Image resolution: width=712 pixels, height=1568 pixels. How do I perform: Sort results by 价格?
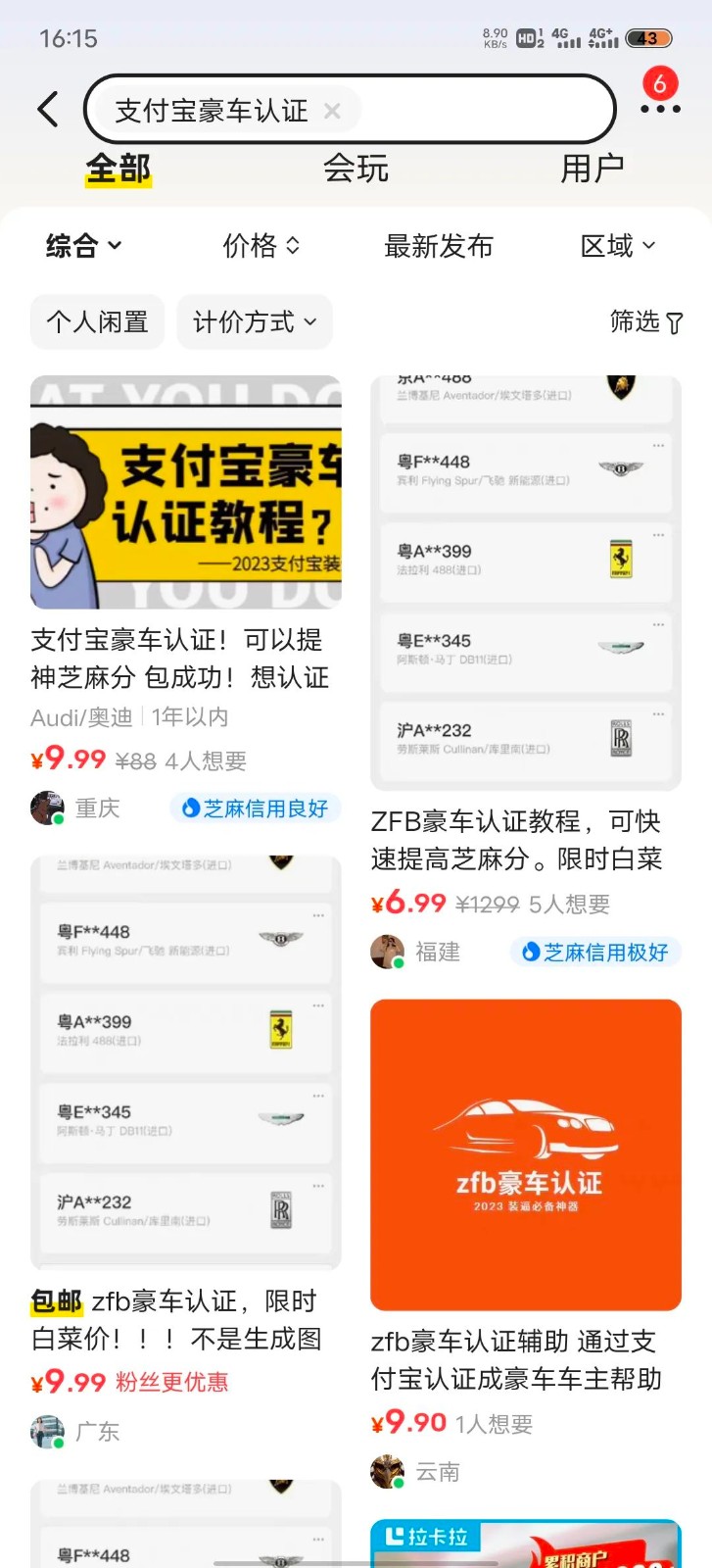click(261, 246)
